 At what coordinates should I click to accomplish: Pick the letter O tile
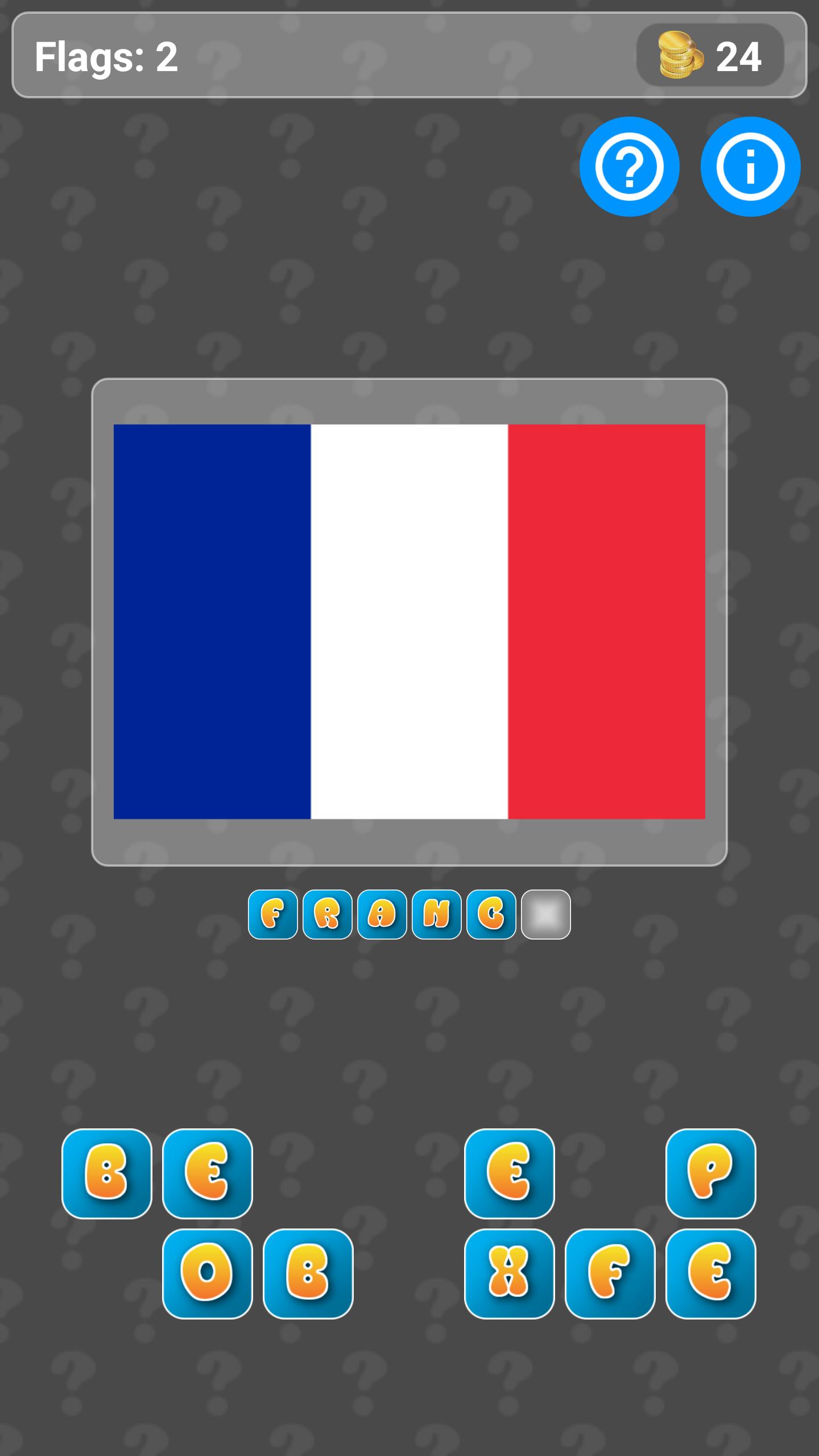click(207, 1273)
